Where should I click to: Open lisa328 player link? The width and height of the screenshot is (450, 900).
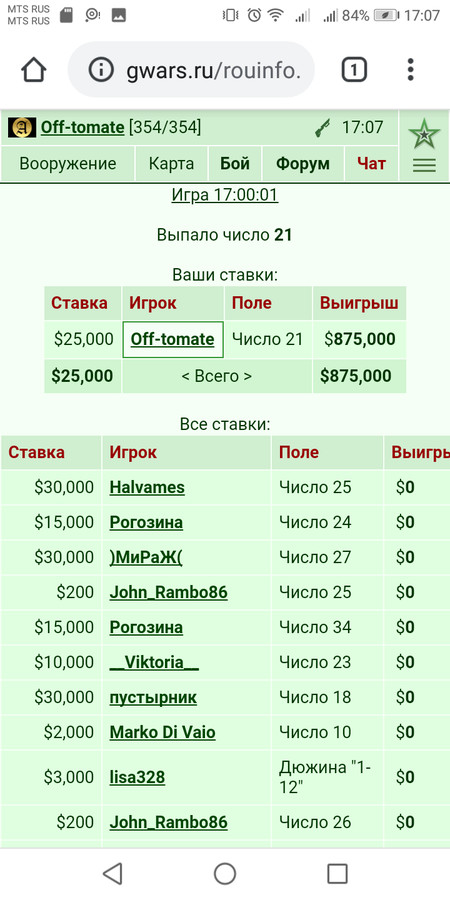tap(137, 777)
